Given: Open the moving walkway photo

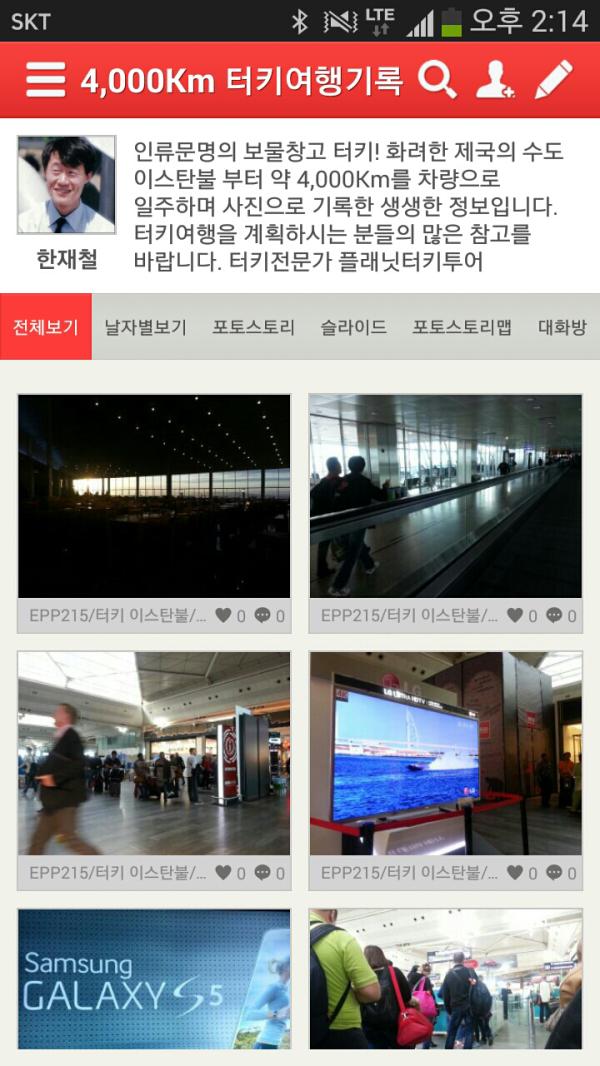Looking at the screenshot, I should tap(445, 496).
